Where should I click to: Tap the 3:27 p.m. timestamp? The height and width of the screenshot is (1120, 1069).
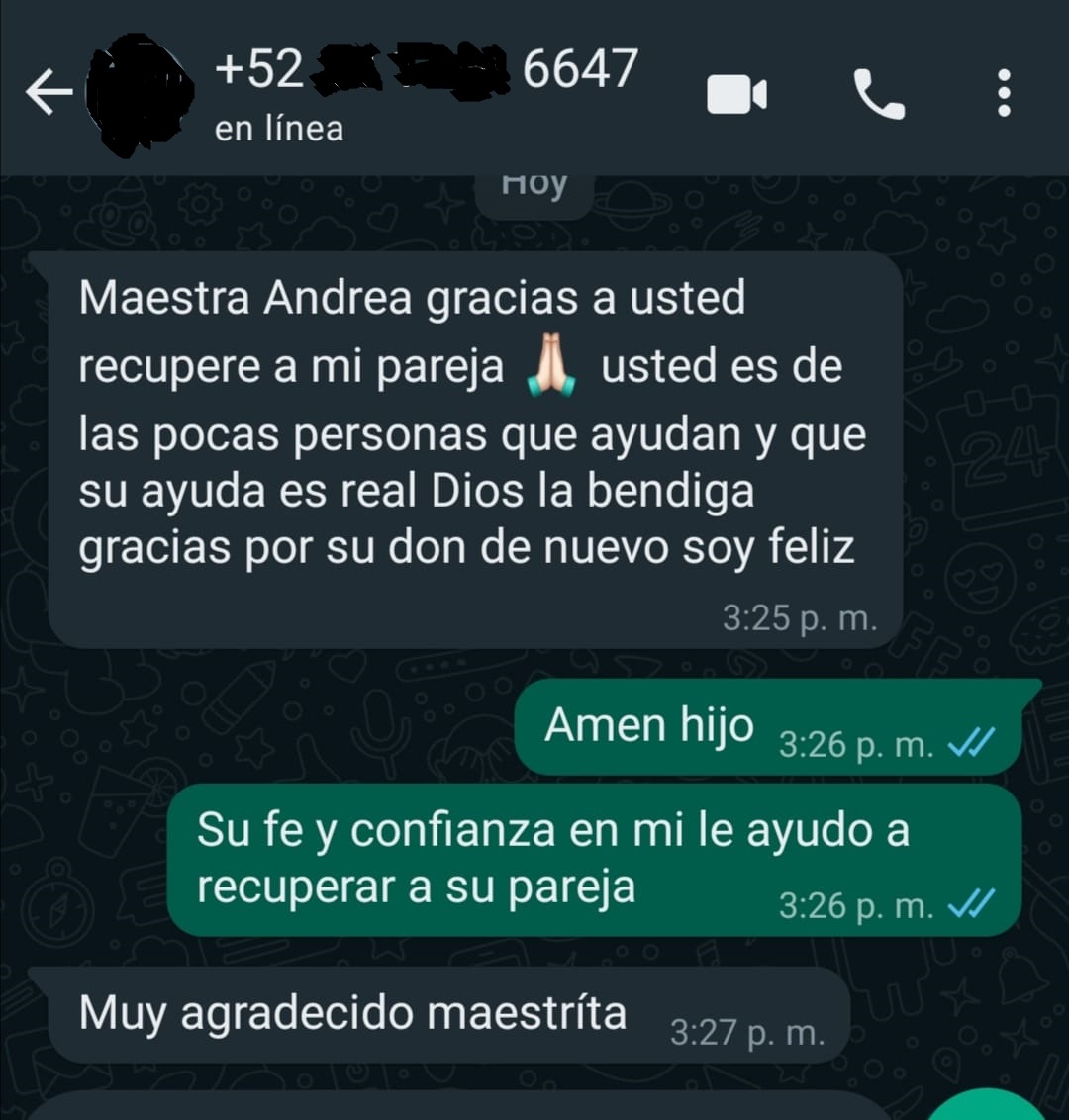point(747,1034)
